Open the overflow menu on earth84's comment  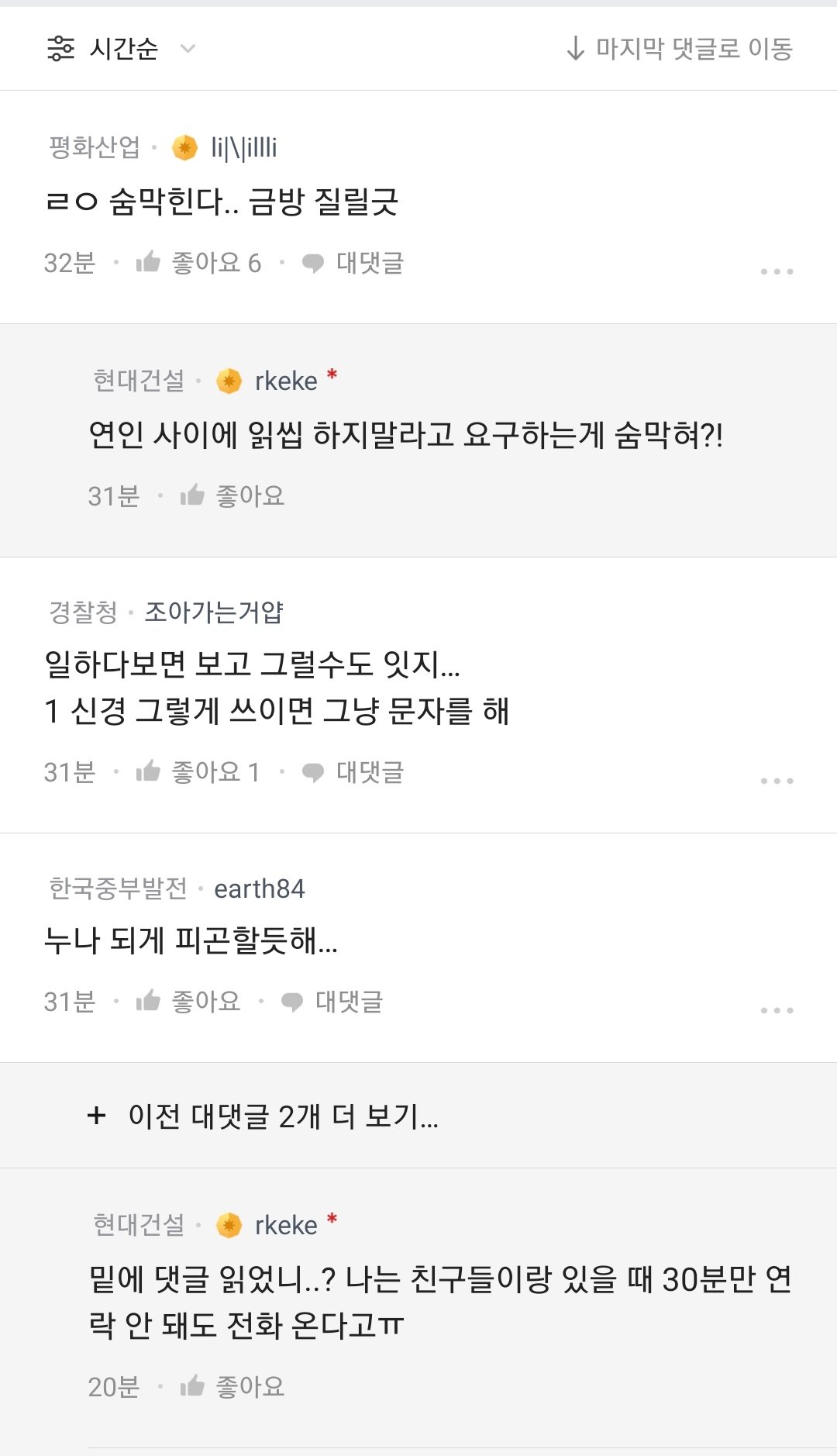(777, 1009)
